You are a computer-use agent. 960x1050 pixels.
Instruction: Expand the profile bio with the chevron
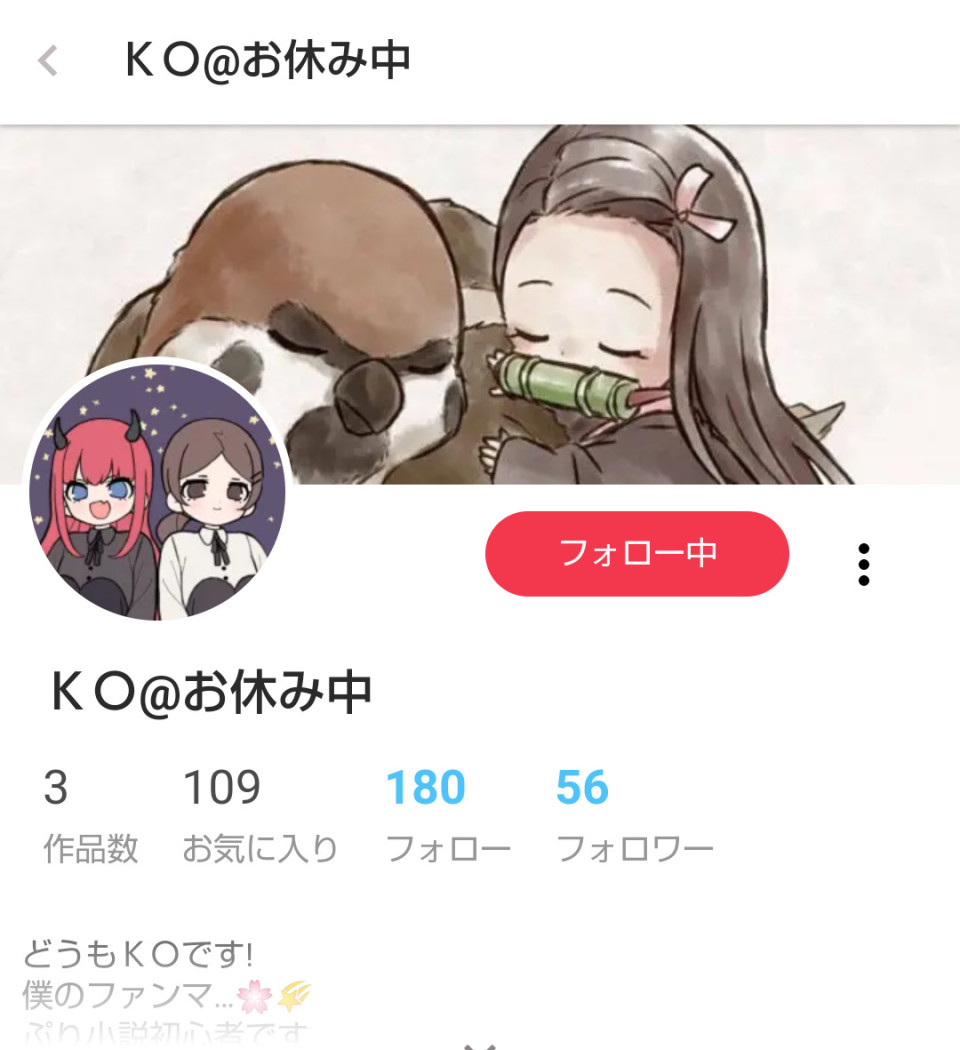point(481,1043)
